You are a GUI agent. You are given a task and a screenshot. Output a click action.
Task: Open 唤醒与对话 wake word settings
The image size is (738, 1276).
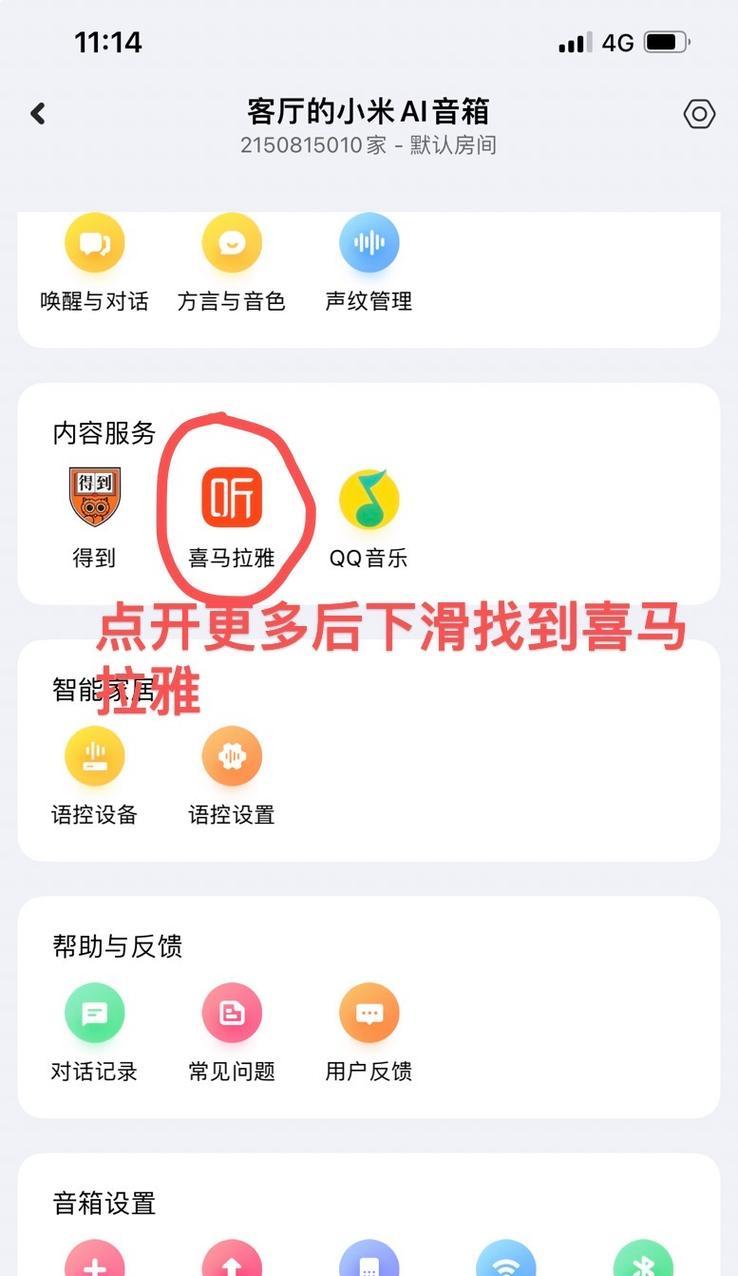pyautogui.click(x=95, y=242)
